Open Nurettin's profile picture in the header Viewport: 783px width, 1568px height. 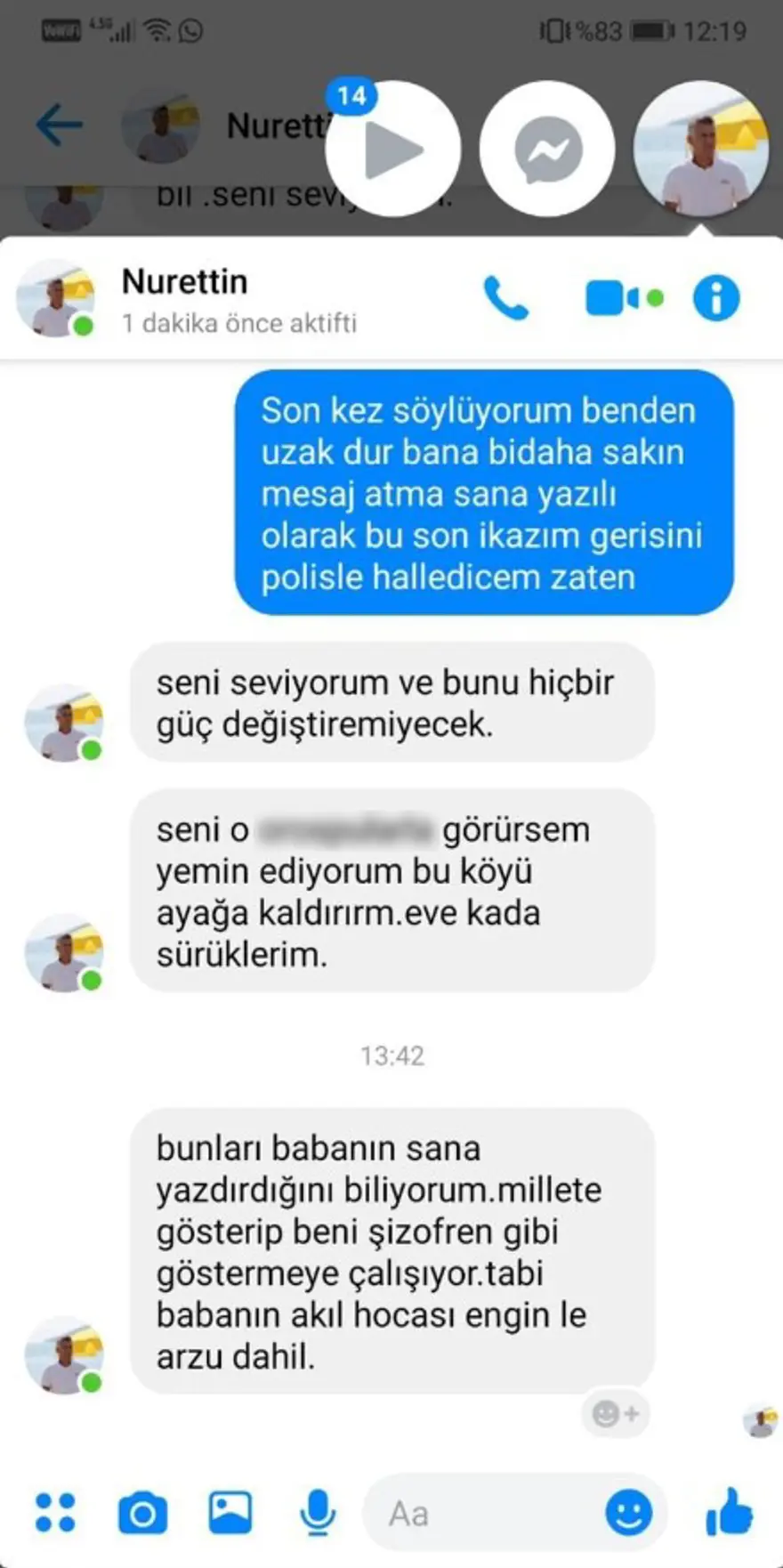pos(55,299)
